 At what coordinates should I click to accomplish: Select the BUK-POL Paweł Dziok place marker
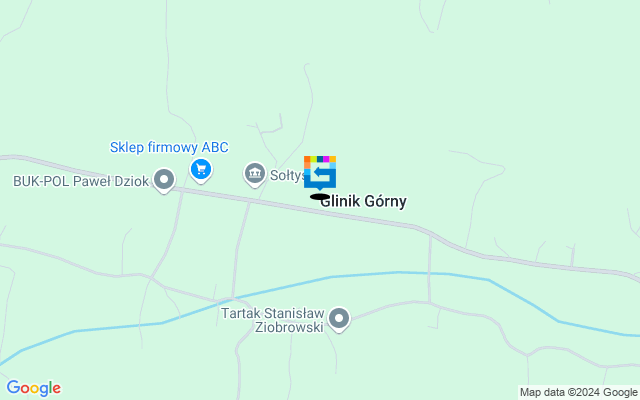pyautogui.click(x=164, y=181)
